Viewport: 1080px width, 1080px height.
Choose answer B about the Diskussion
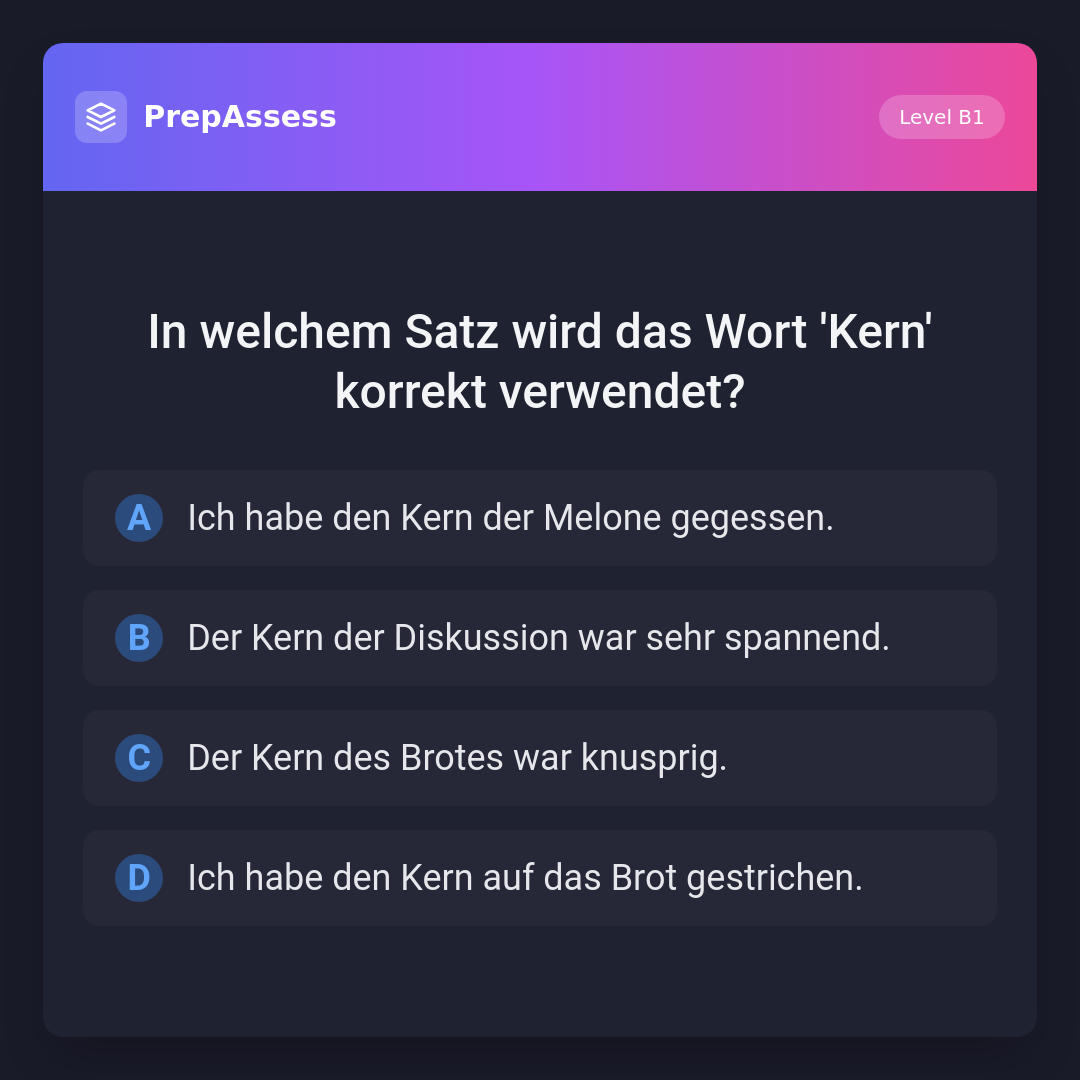tap(540, 638)
